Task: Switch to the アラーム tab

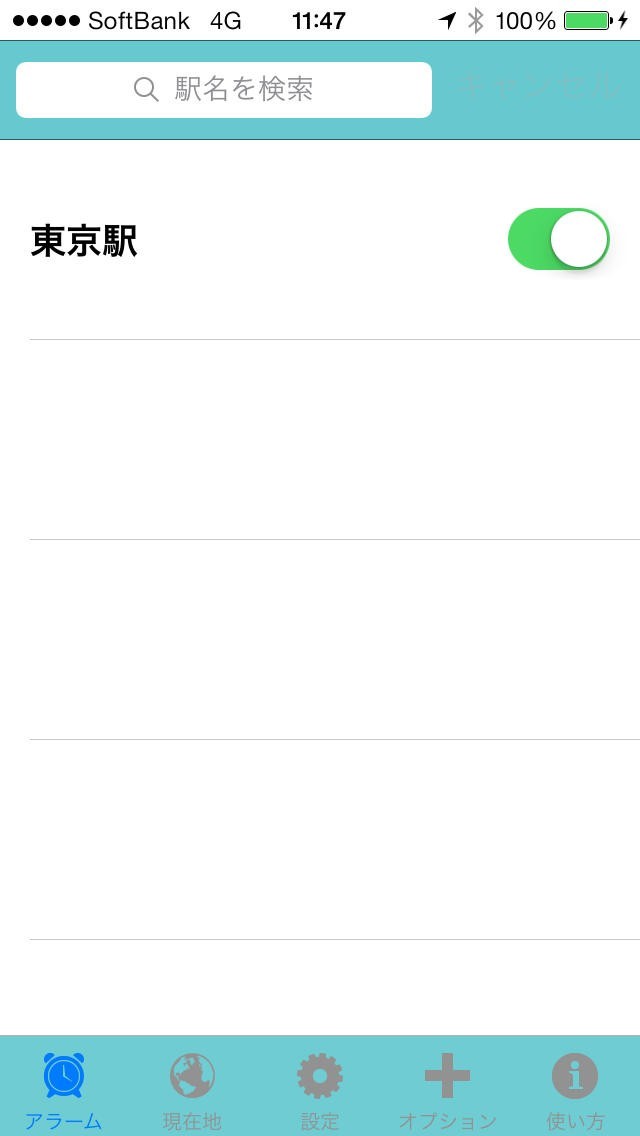Action: [64, 1090]
